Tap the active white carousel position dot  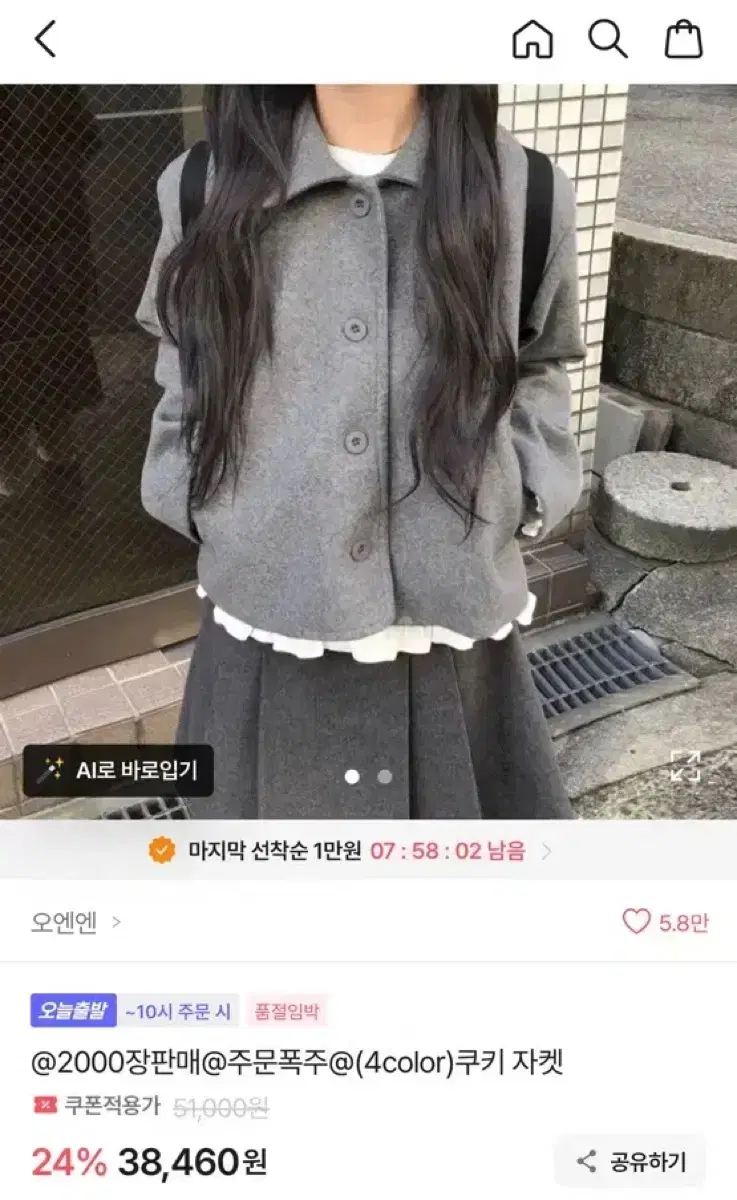(x=354, y=774)
